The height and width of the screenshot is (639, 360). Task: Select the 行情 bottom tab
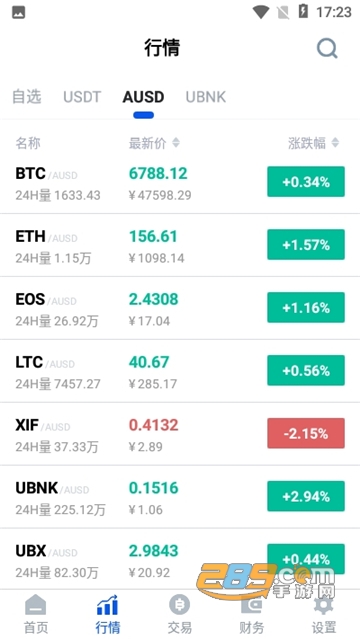pyautogui.click(x=108, y=615)
